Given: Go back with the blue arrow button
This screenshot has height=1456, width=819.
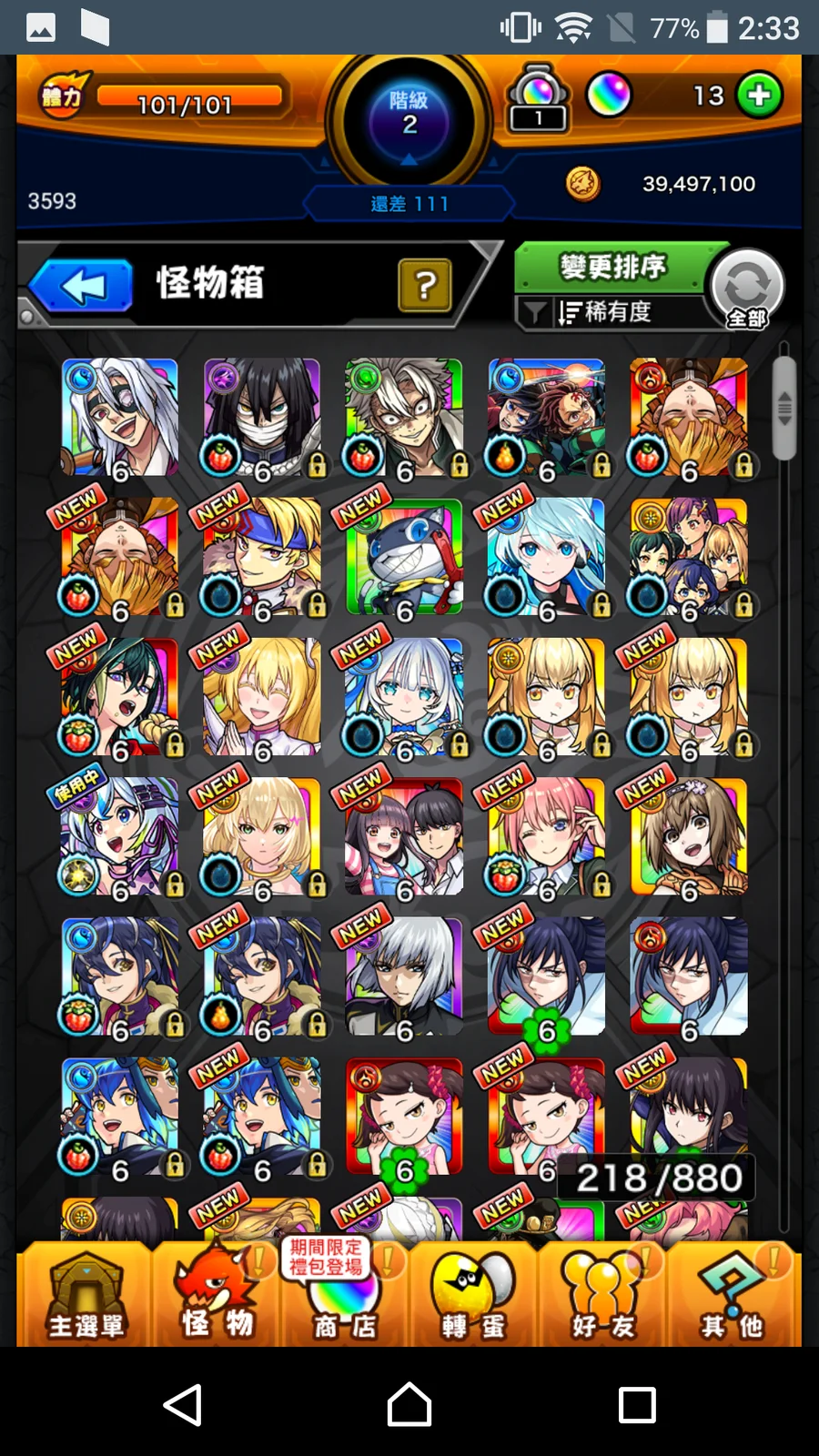Looking at the screenshot, I should (82, 287).
